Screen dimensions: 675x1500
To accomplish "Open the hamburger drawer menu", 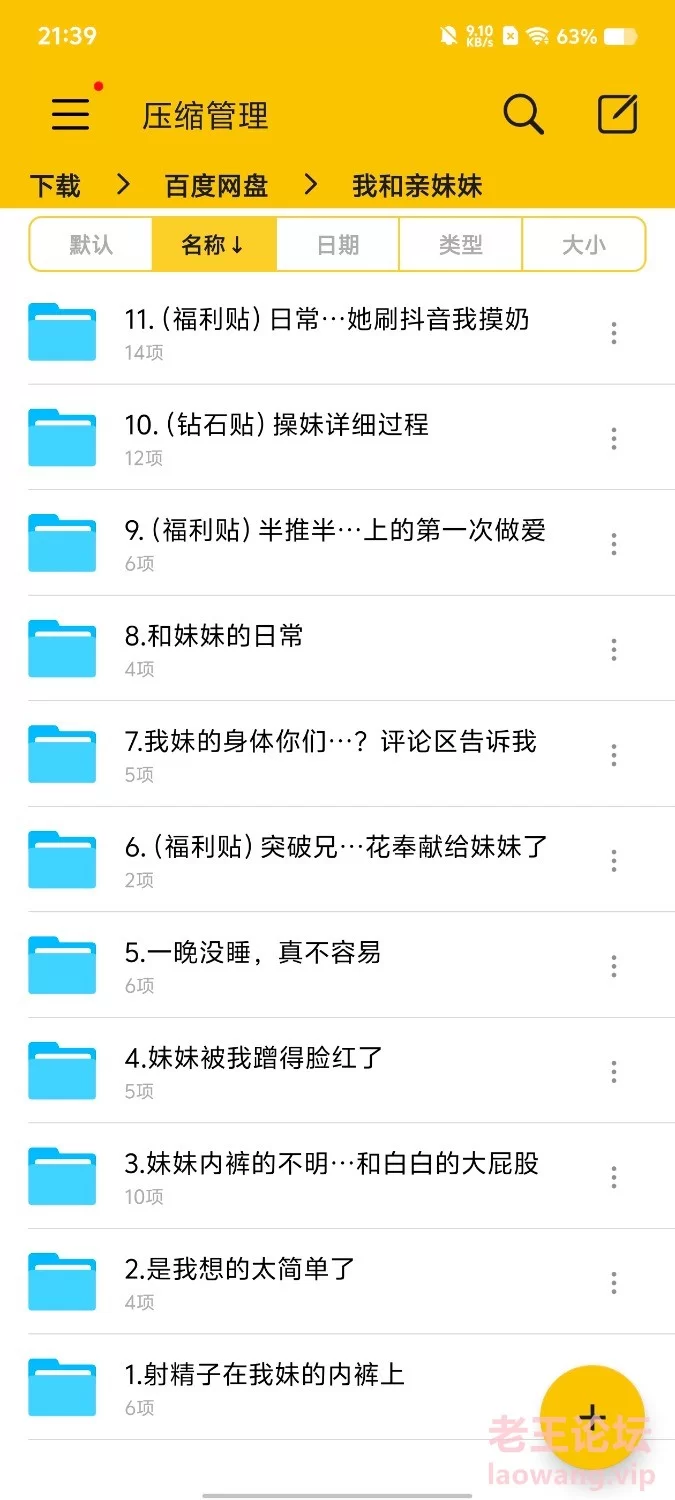I will [70, 114].
